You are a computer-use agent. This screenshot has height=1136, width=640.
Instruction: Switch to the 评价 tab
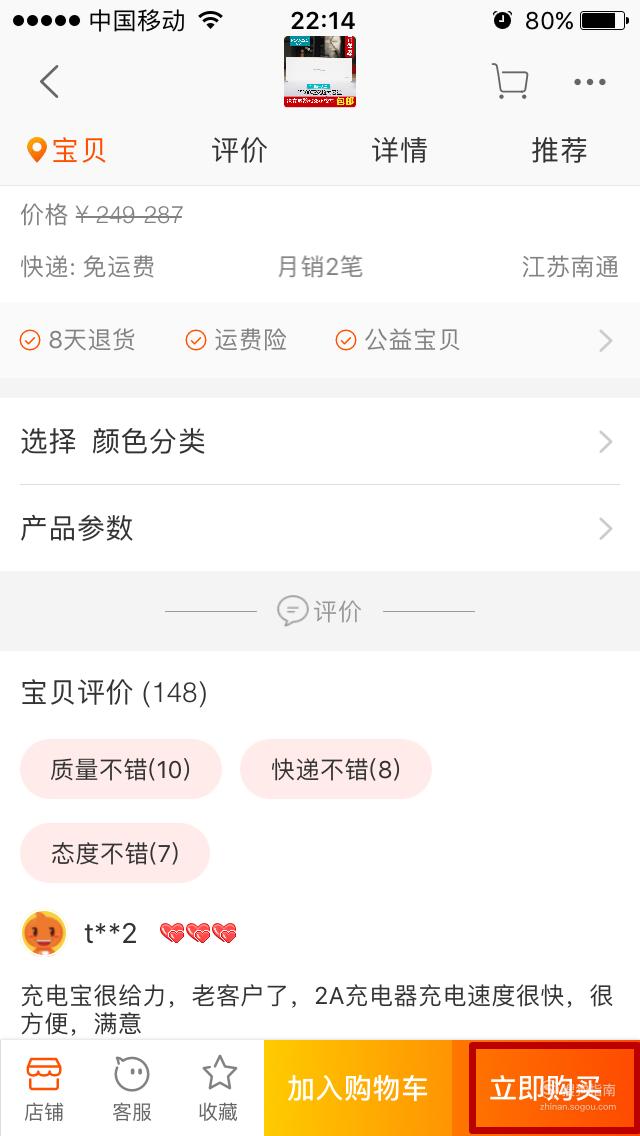(x=240, y=150)
